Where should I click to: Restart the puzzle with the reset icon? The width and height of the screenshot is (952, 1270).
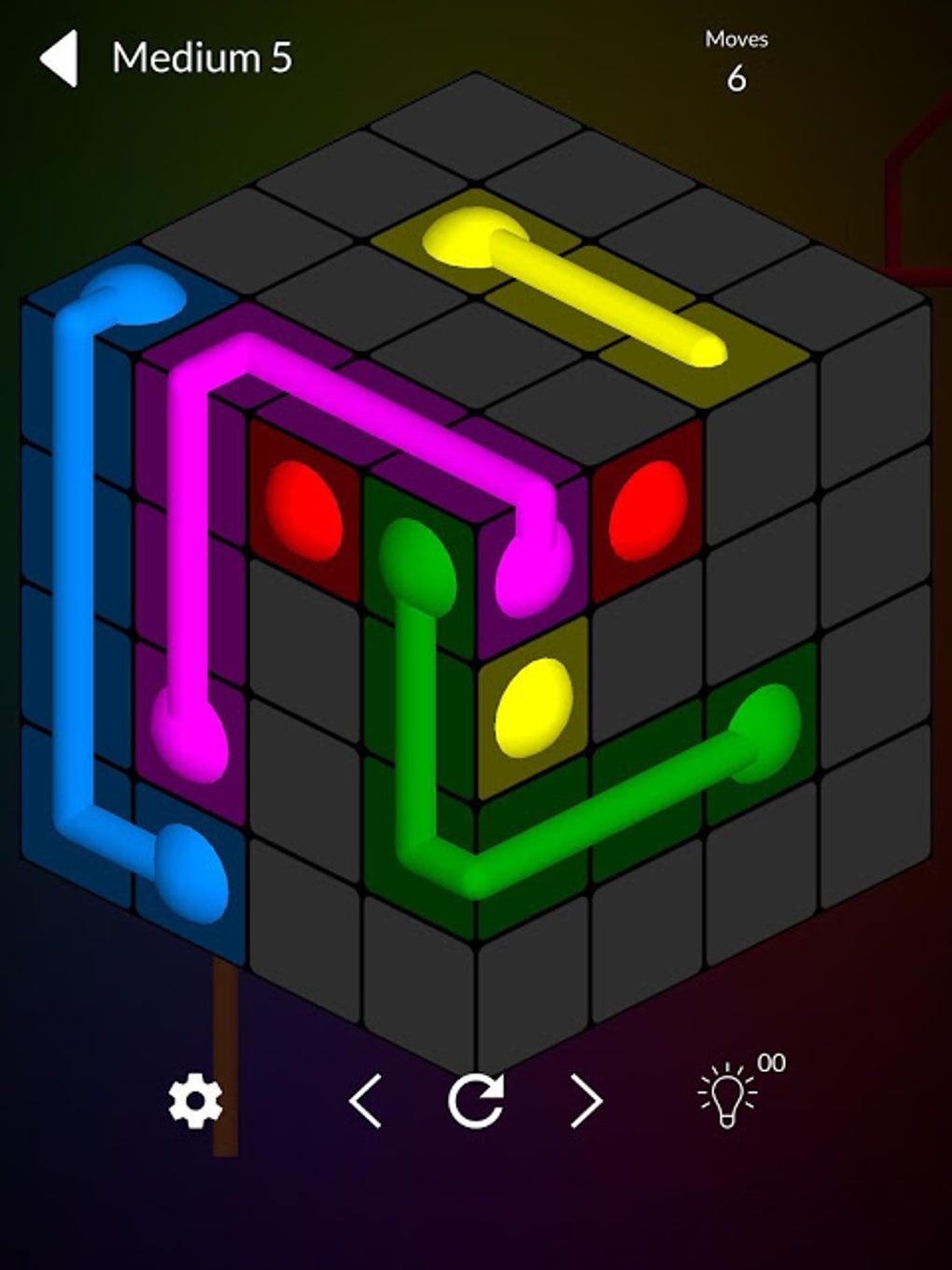[476, 1100]
